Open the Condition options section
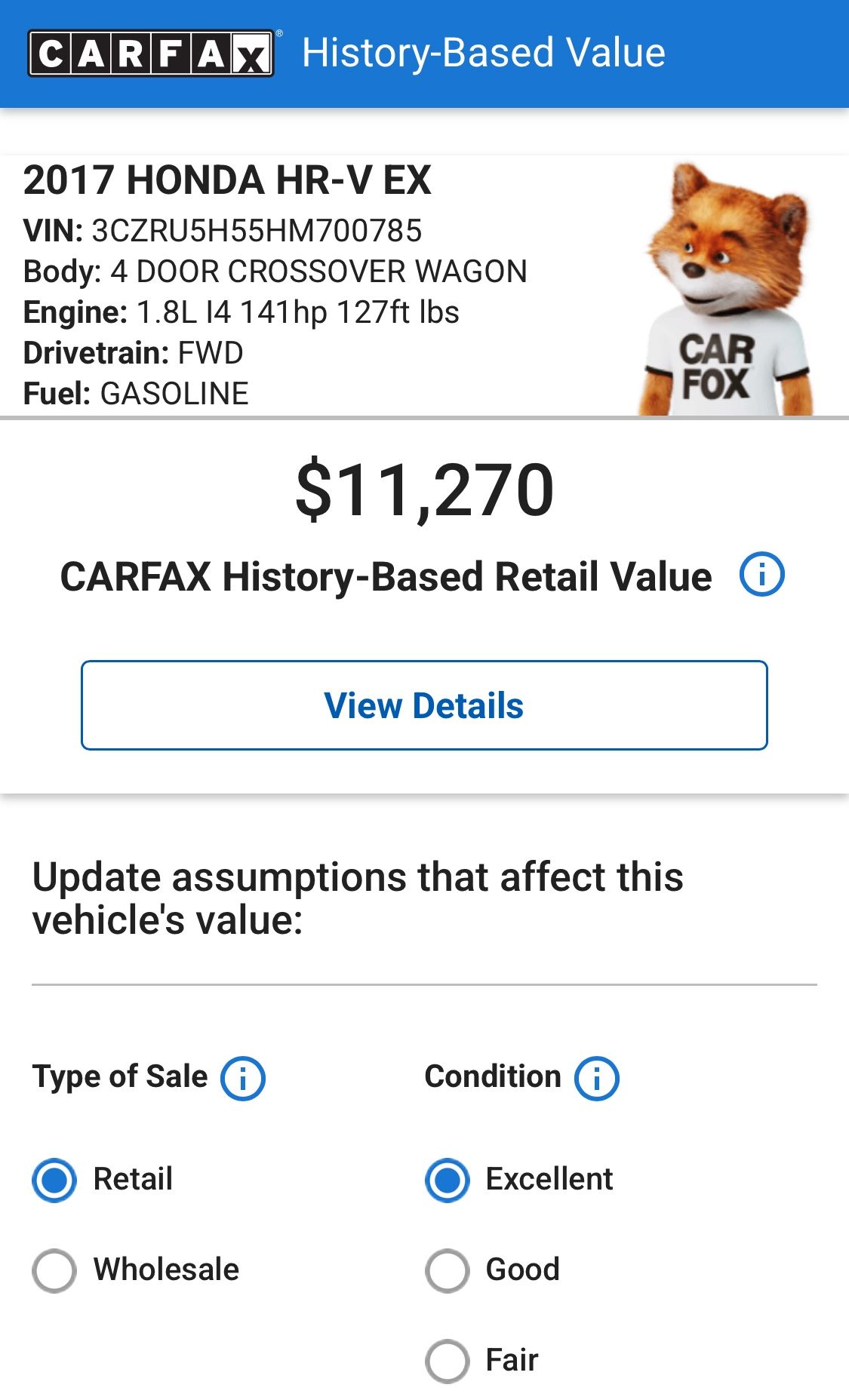 pos(492,1076)
